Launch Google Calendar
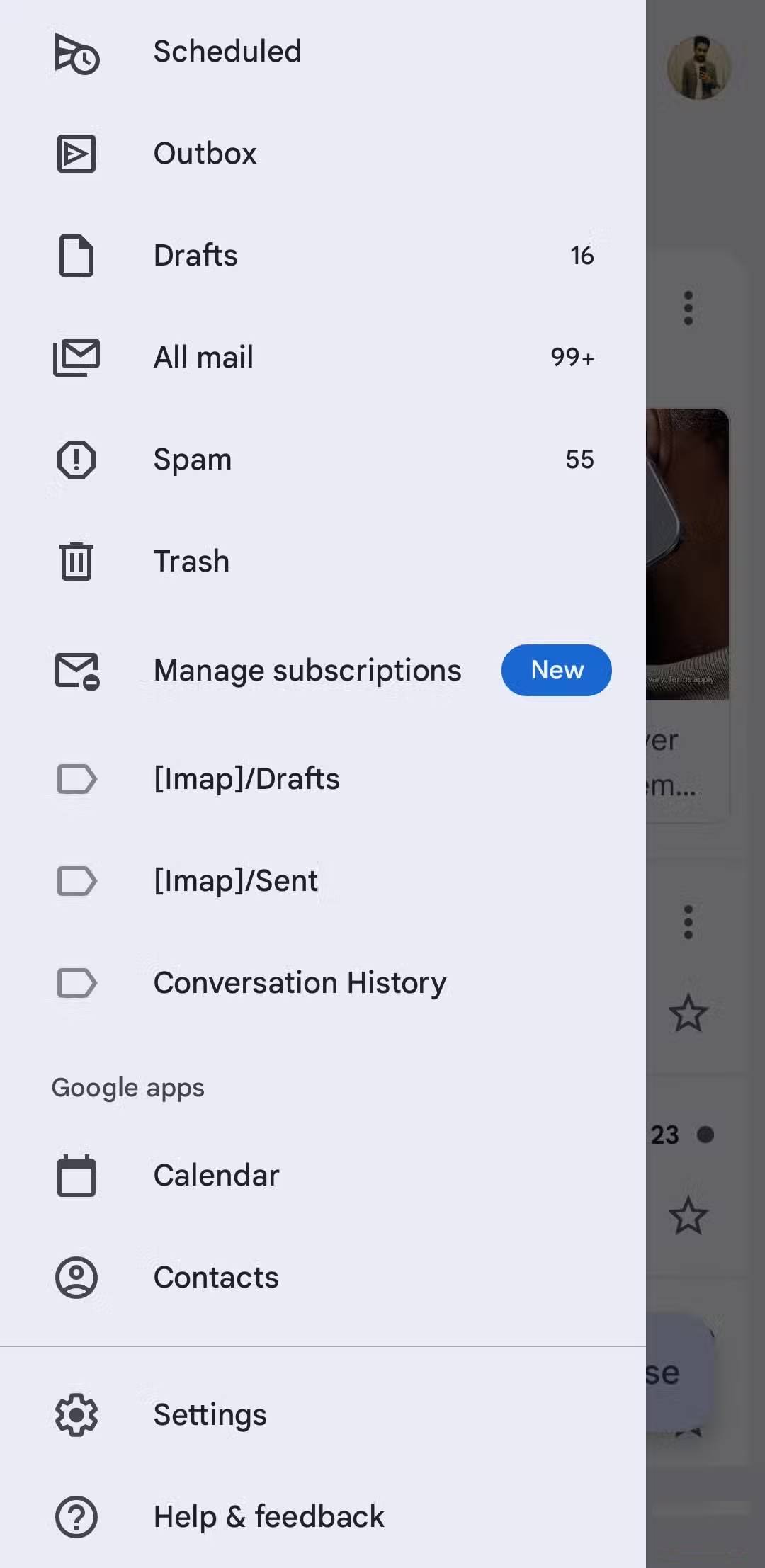This screenshot has height=1568, width=765. 216,1176
